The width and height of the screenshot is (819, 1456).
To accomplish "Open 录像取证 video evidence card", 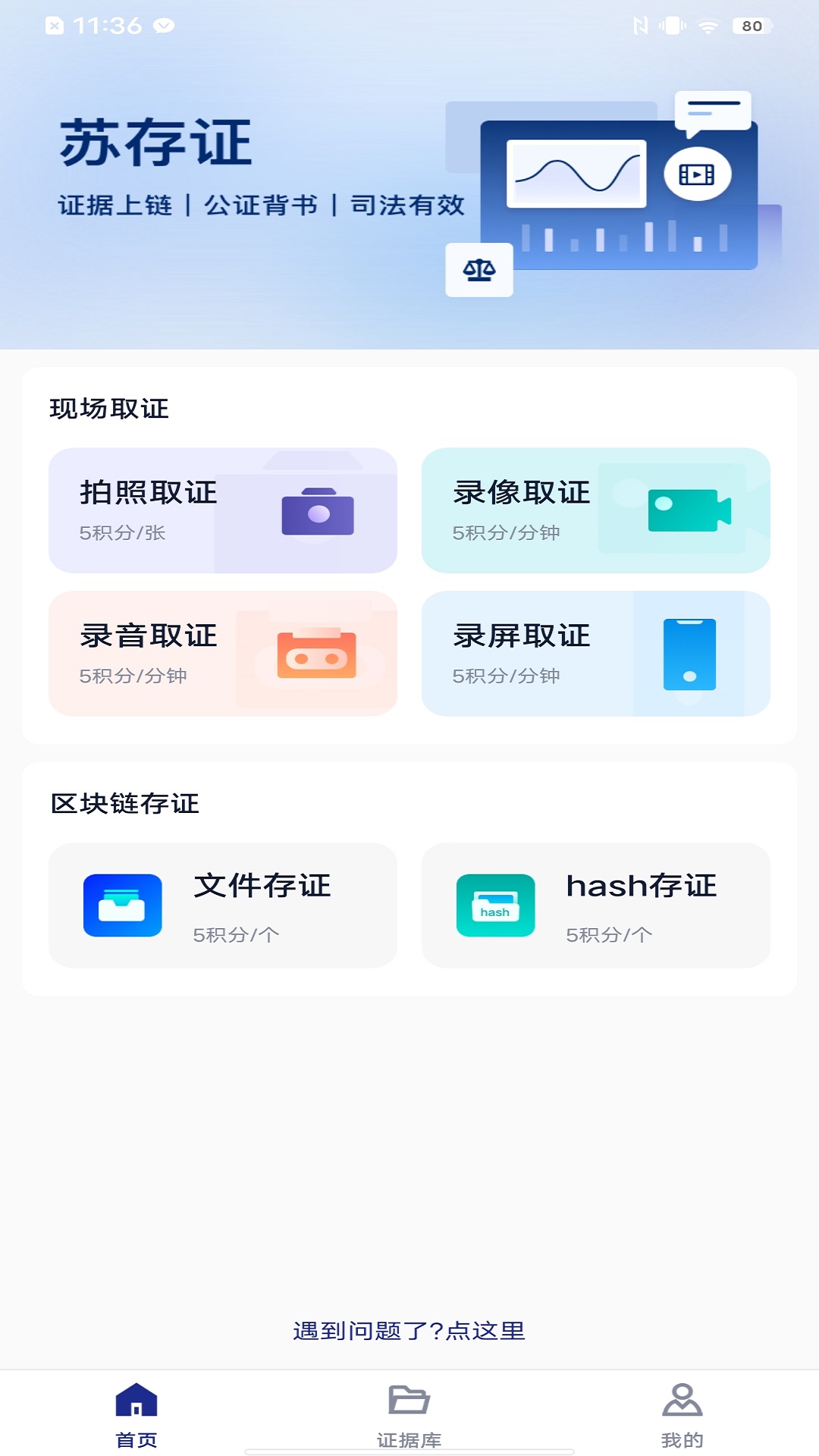I will click(x=595, y=510).
